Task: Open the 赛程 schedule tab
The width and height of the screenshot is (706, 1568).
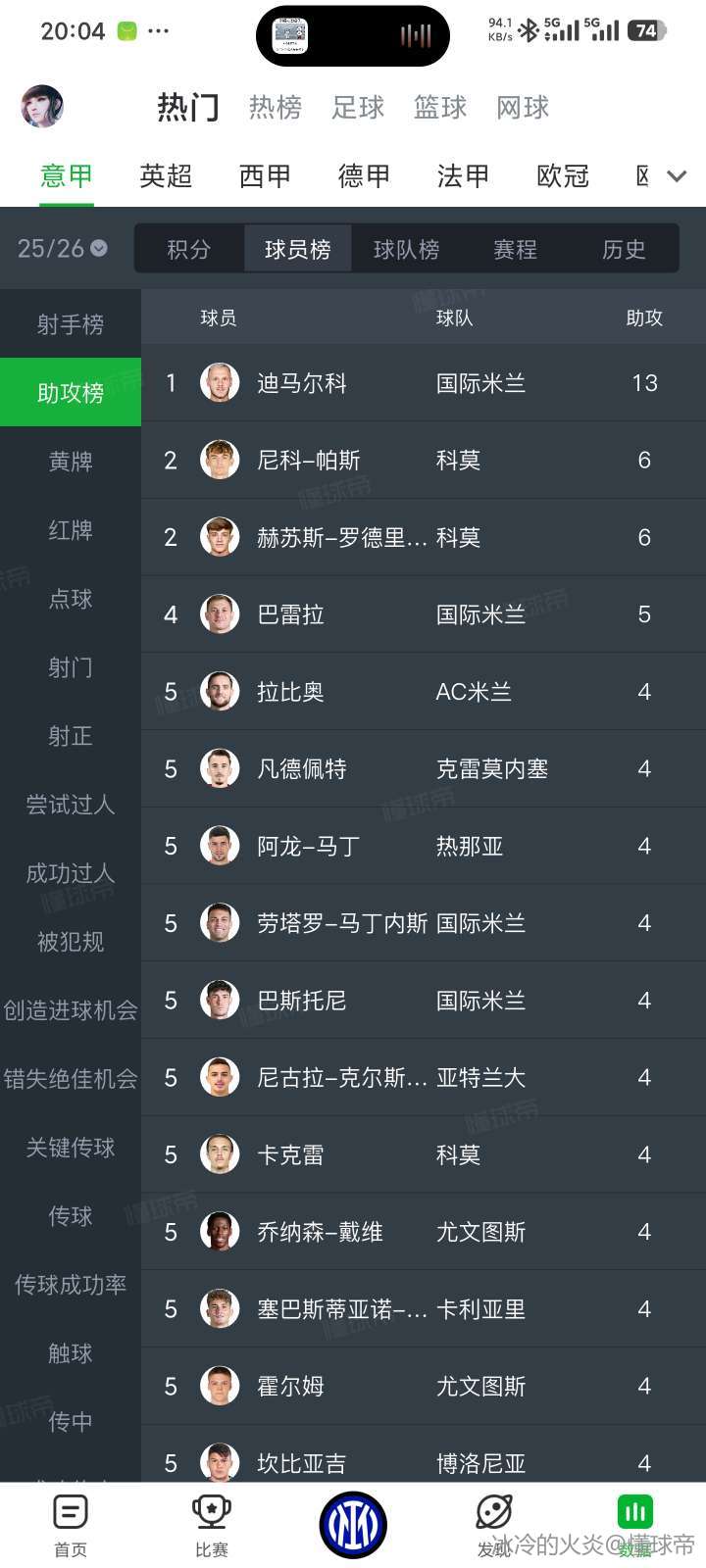Action: (515, 249)
